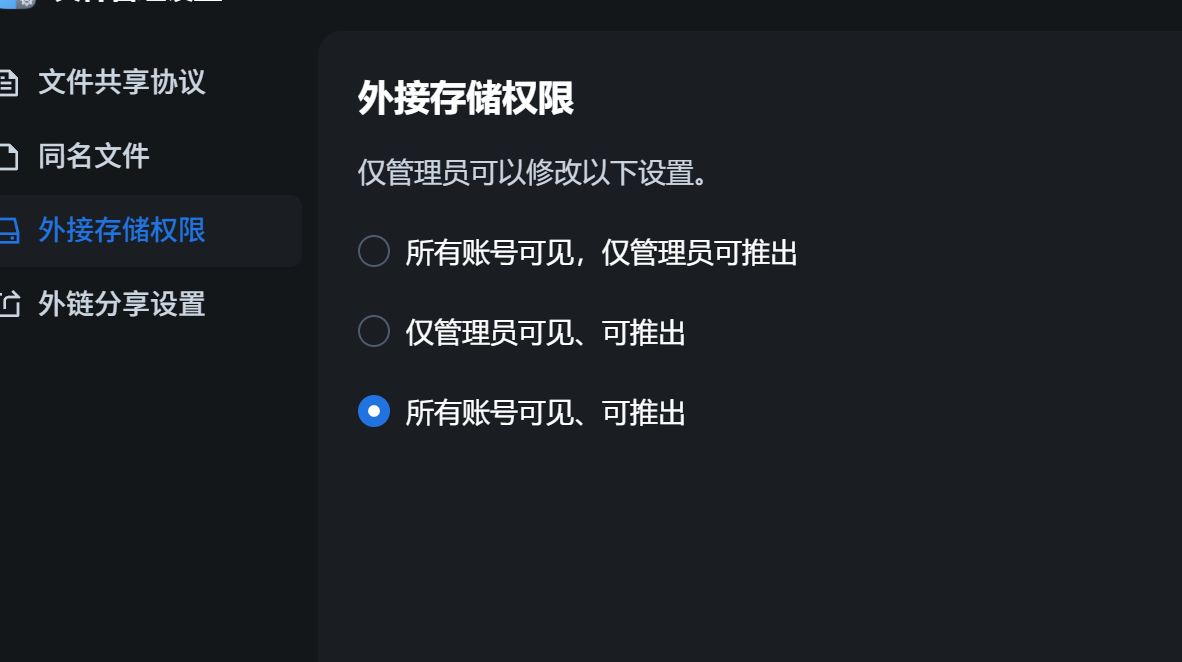Select 外接存储权限 in the sidebar
Viewport: 1182px width, 662px height.
click(x=121, y=230)
